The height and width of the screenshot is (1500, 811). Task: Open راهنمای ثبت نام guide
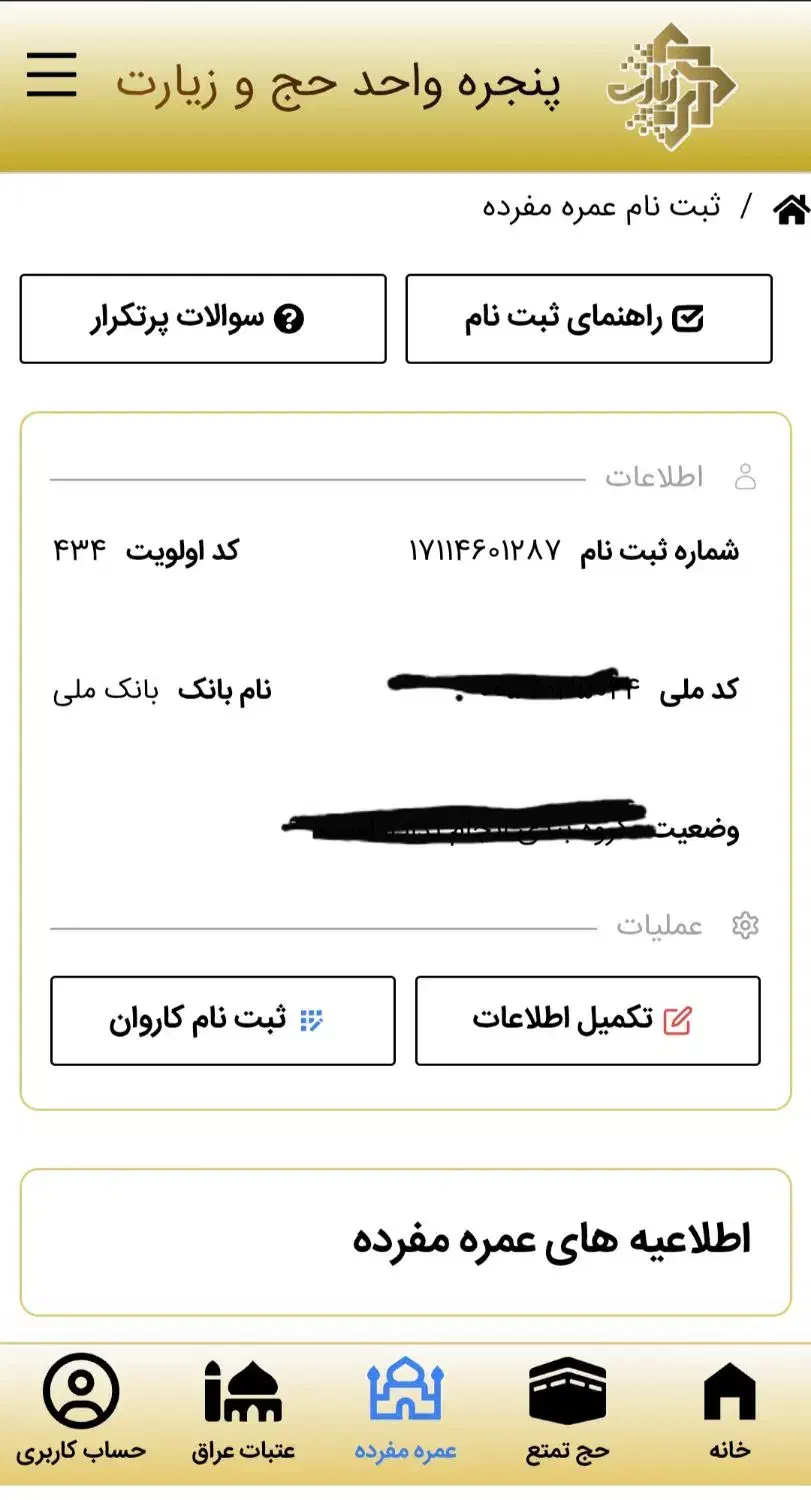point(588,319)
